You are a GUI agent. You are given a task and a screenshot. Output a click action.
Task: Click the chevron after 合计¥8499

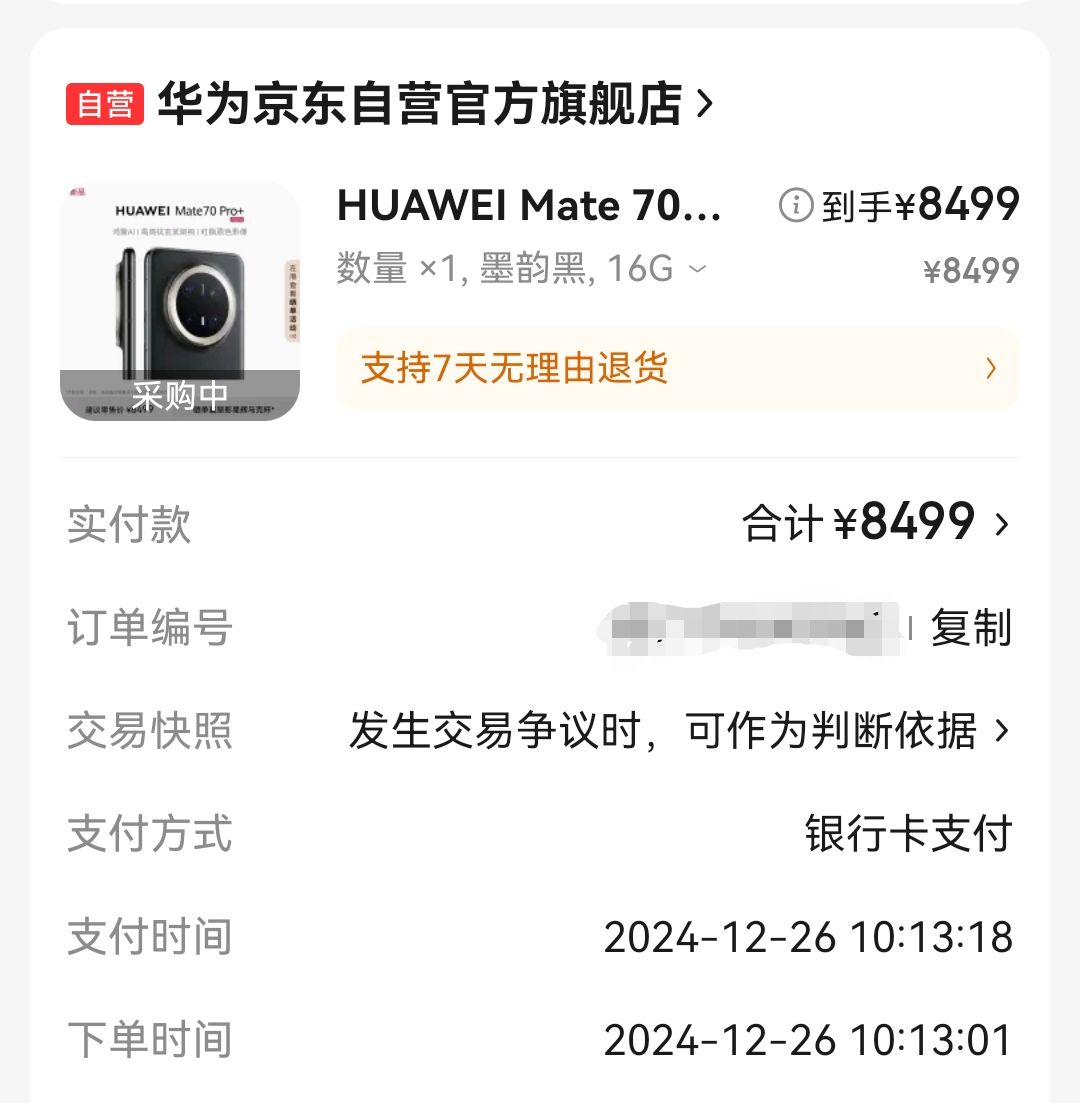[x=1001, y=523]
